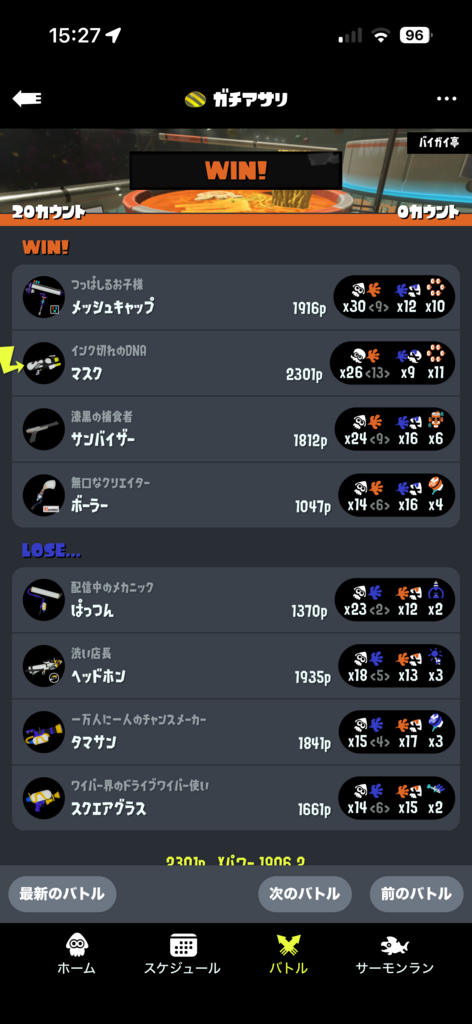Open player スクエアグラス's details

236,798
